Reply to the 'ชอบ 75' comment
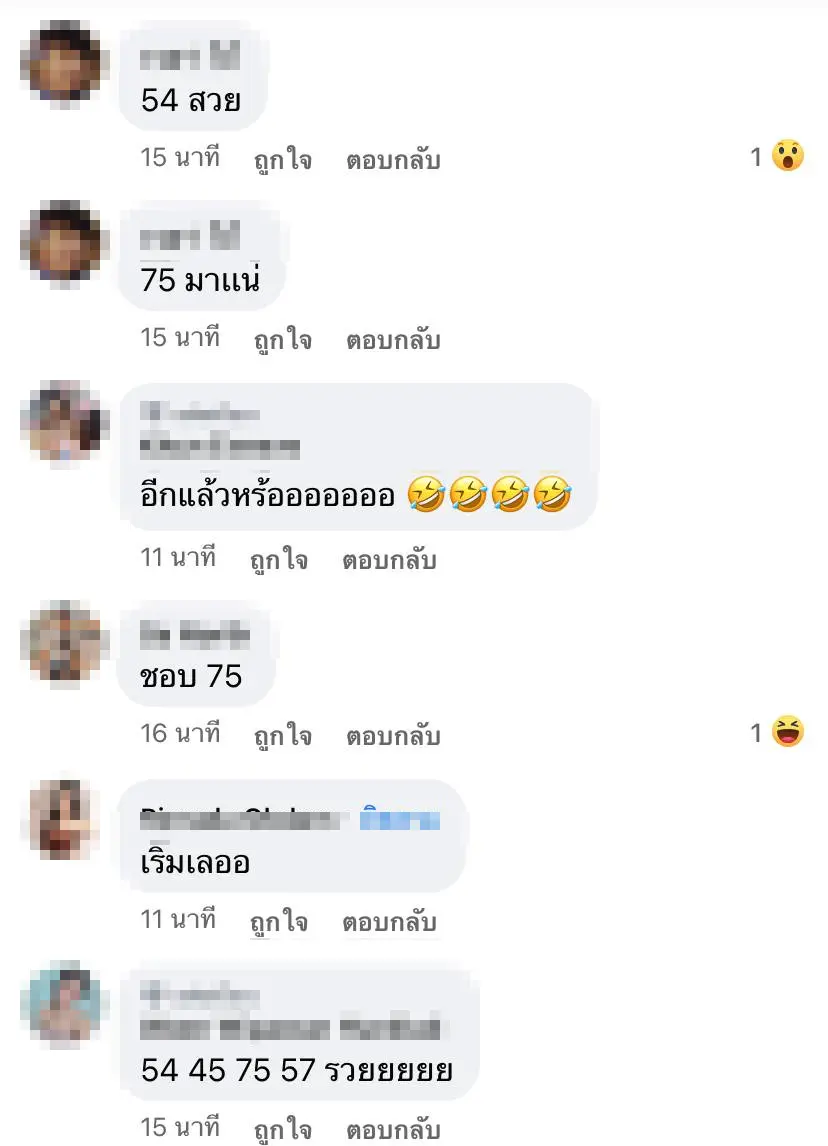The height and width of the screenshot is (1146, 828). click(393, 736)
